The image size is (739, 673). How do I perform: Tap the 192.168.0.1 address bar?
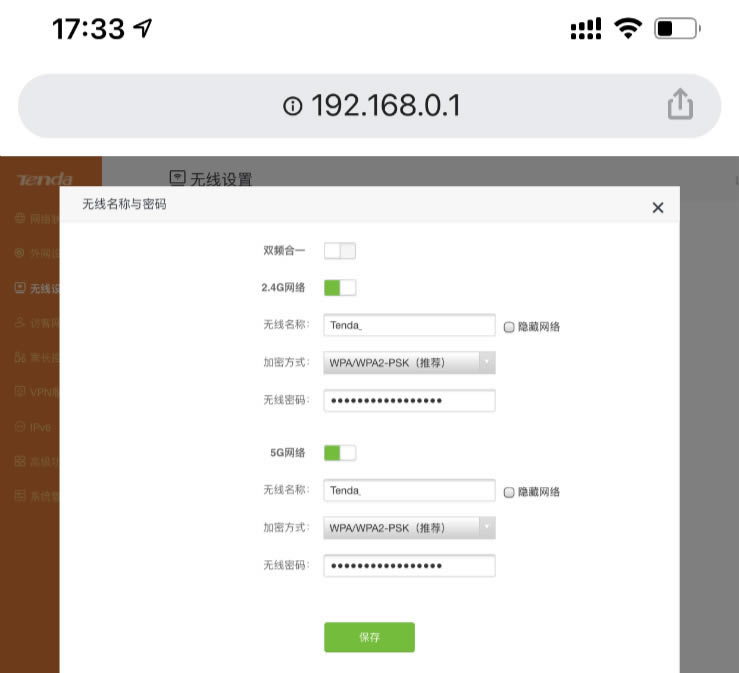[x=370, y=105]
